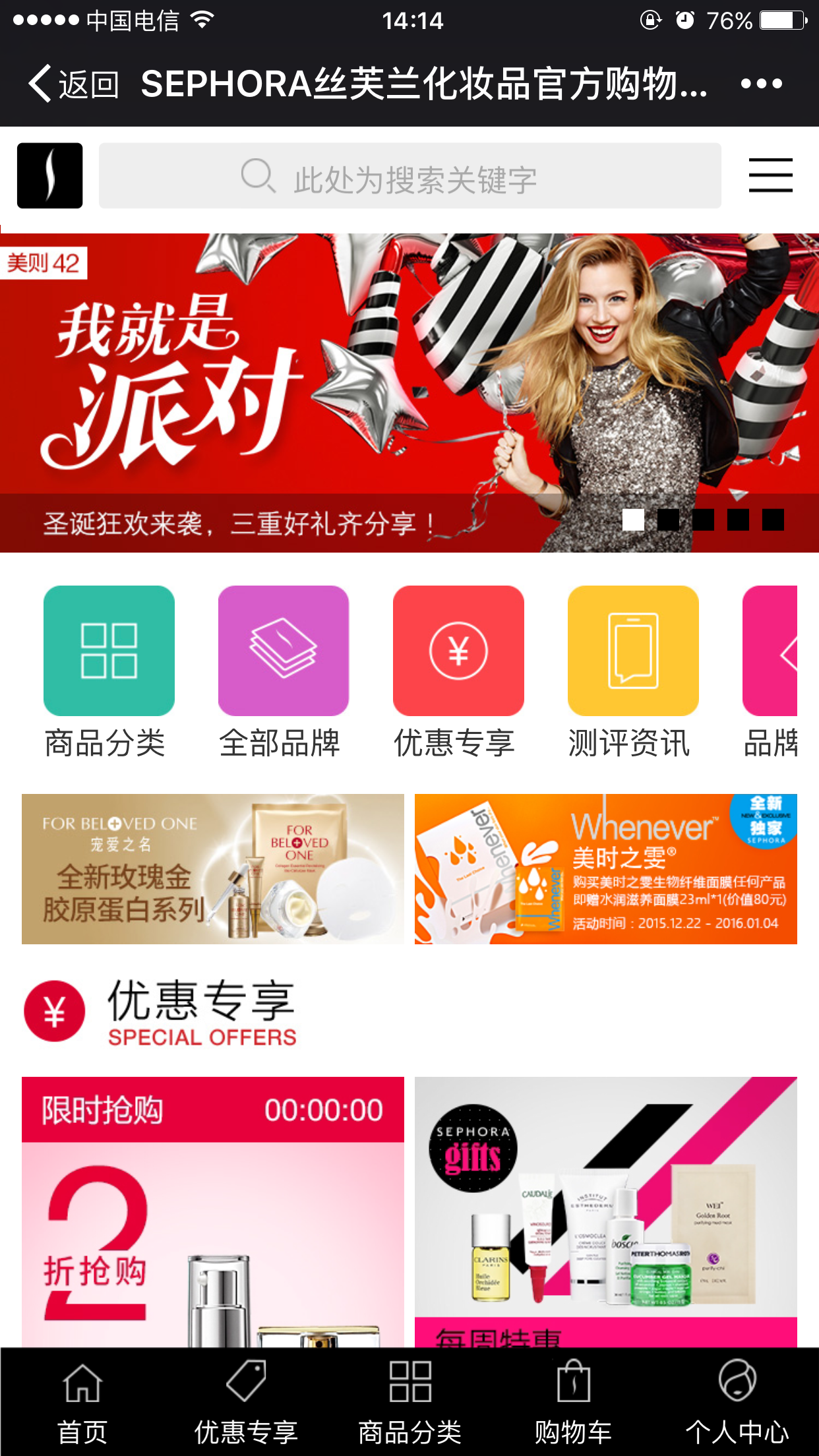The height and width of the screenshot is (1456, 819).
Task: Tap the Sephora logo icon
Action: pyautogui.click(x=50, y=175)
